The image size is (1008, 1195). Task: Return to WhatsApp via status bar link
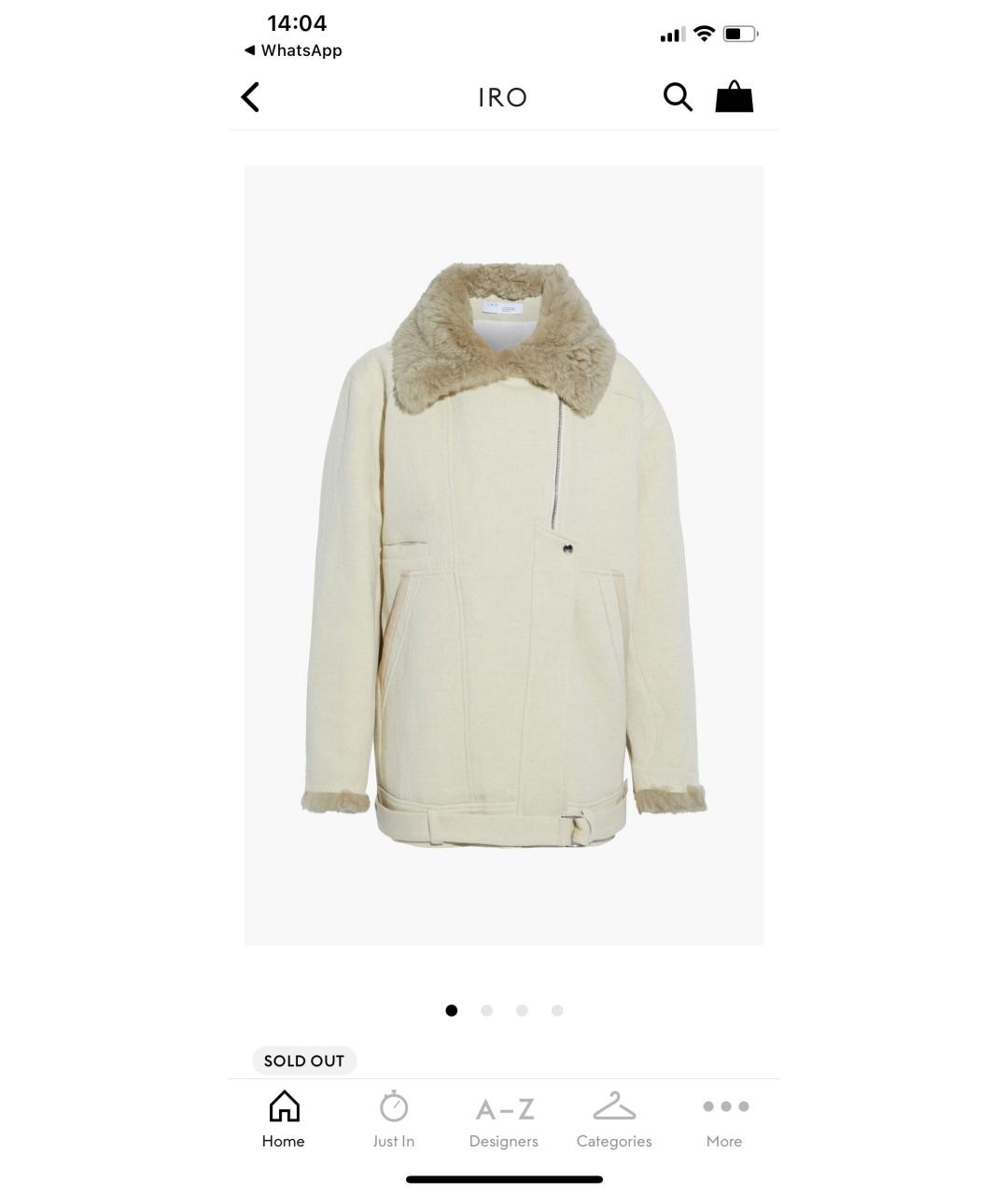coord(293,50)
